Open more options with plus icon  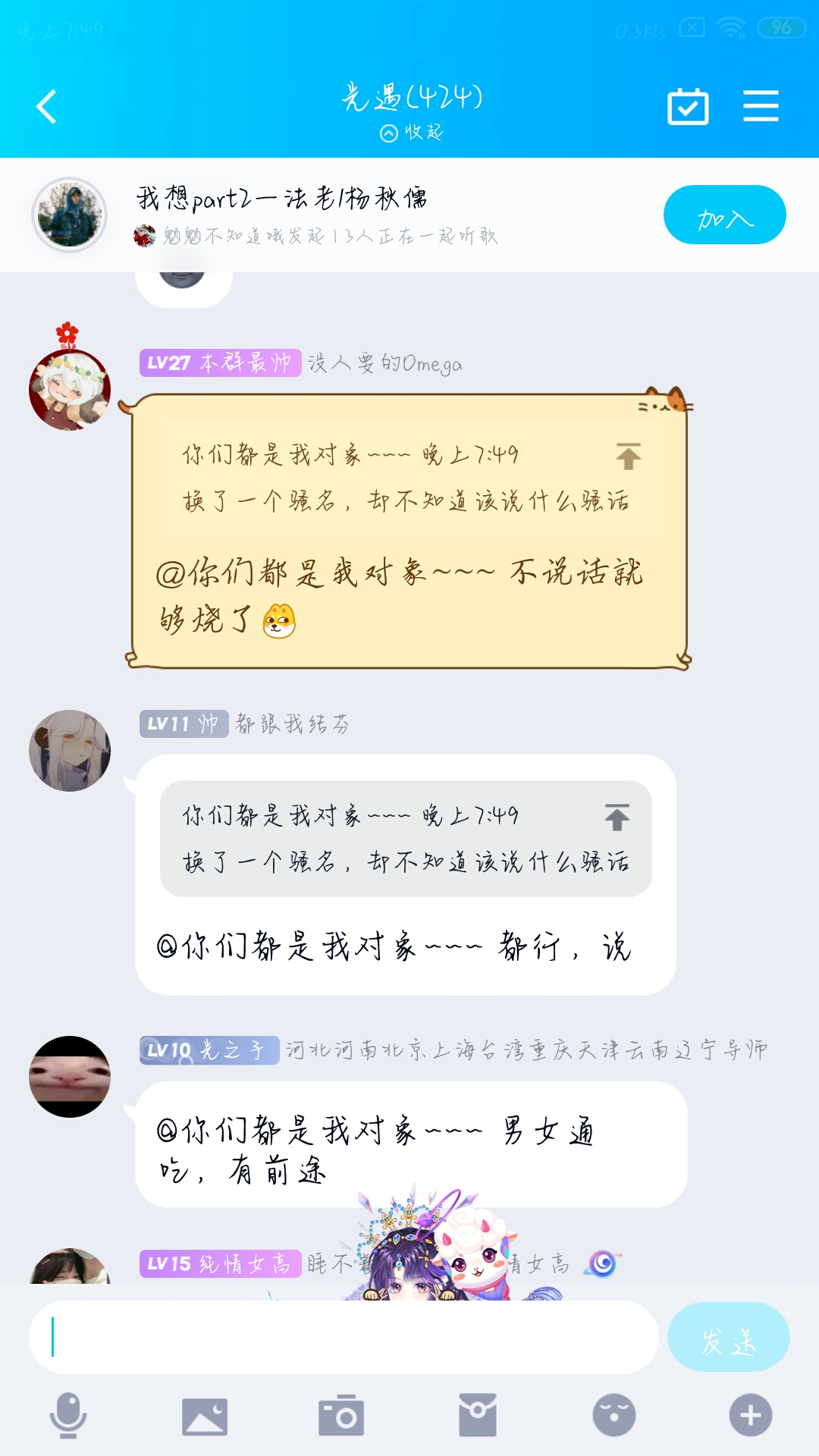[x=751, y=1415]
